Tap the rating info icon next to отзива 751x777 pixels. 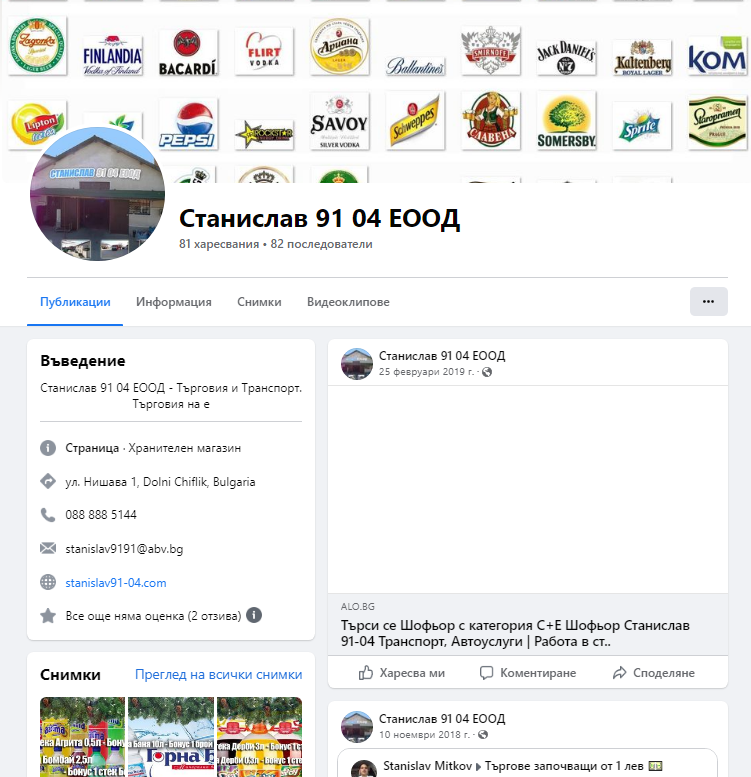254,615
